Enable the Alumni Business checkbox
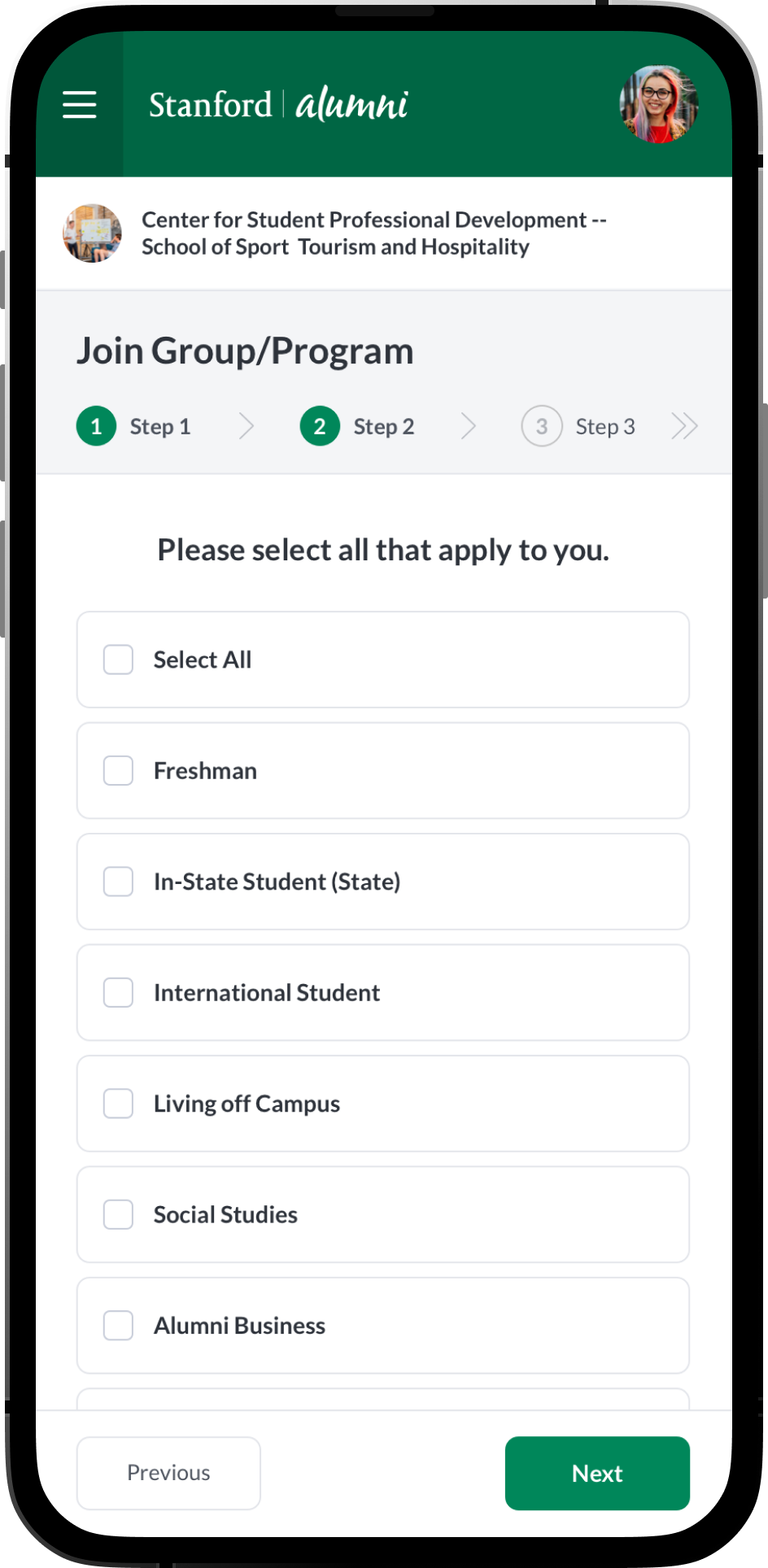Screen dimensions: 768x1568 click(x=119, y=1326)
